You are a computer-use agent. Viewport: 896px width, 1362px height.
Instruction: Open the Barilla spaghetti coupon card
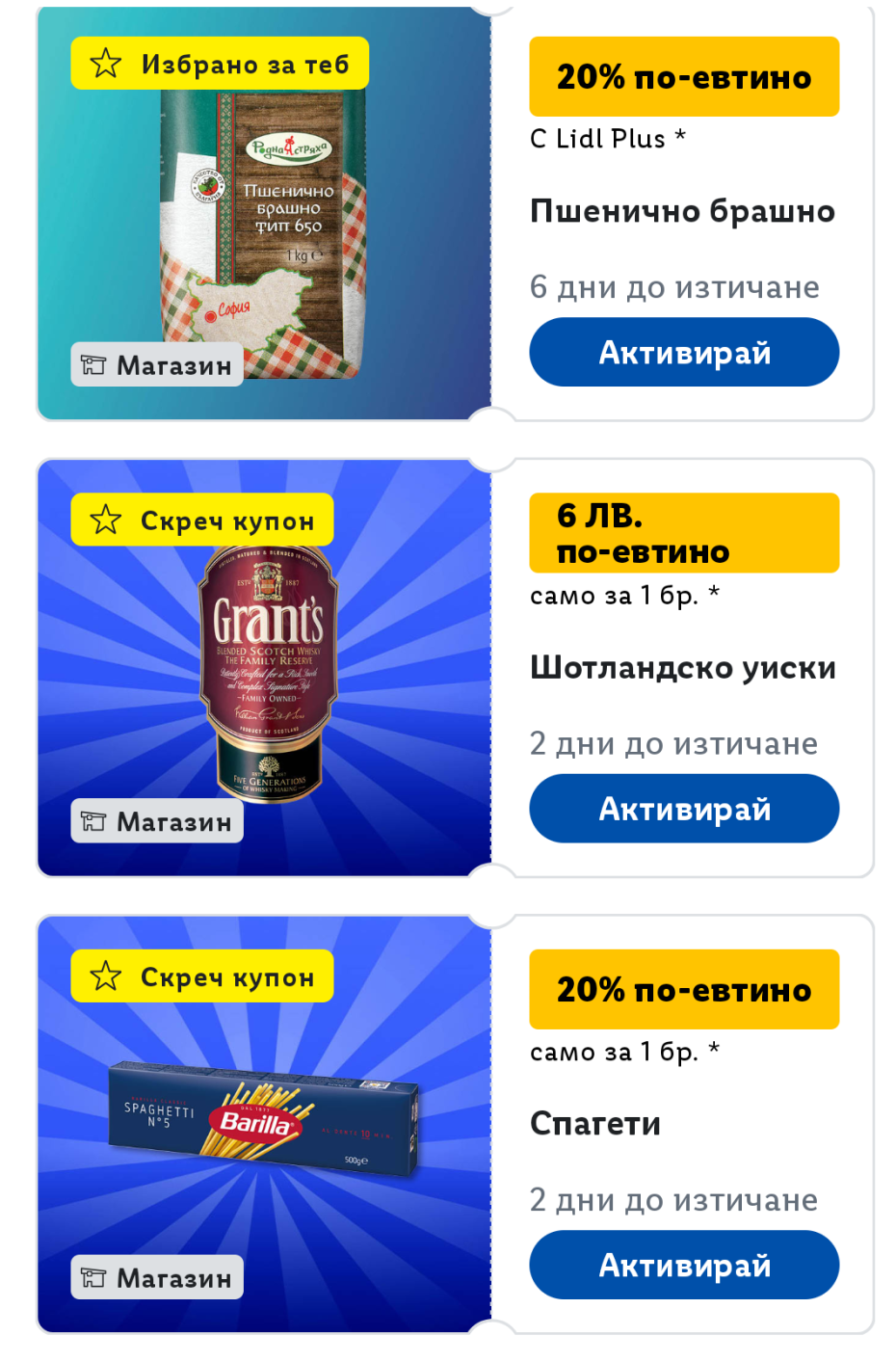264,1123
